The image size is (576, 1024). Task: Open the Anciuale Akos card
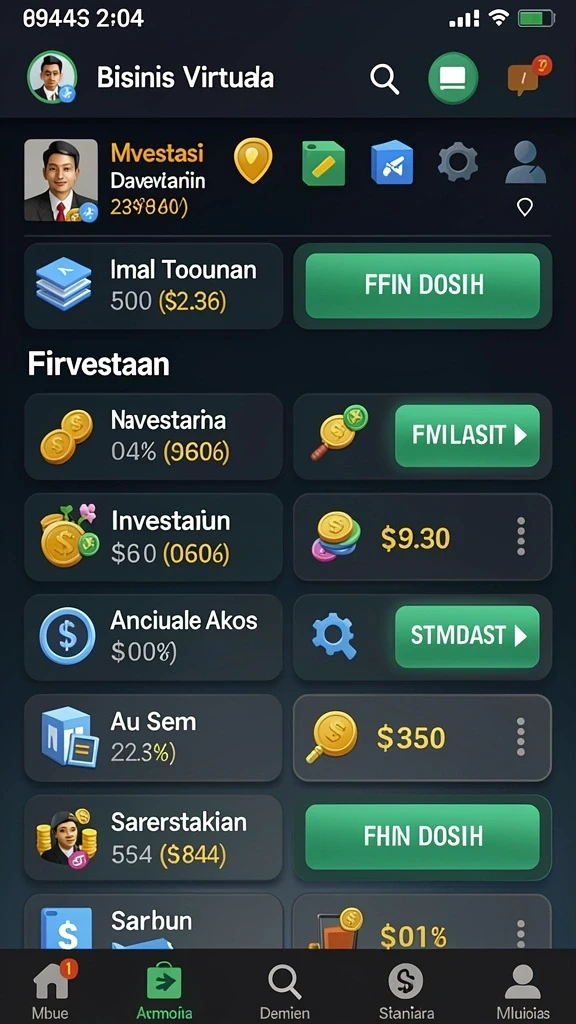(x=153, y=637)
